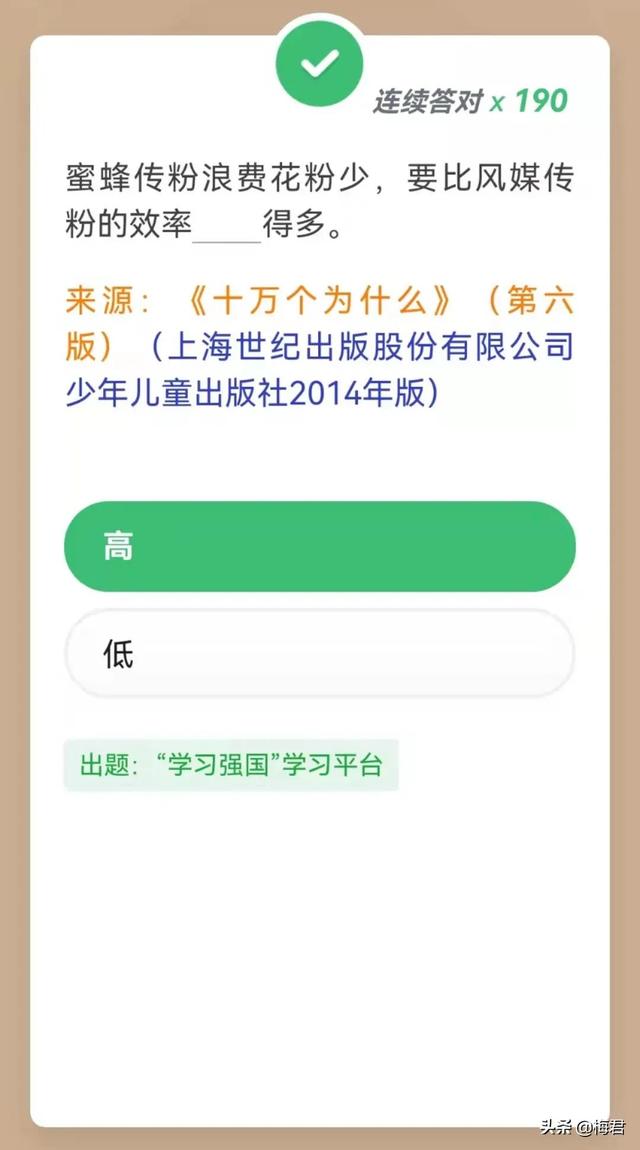Select the answer option 高
Image resolution: width=640 pixels, height=1150 pixels.
[320, 546]
